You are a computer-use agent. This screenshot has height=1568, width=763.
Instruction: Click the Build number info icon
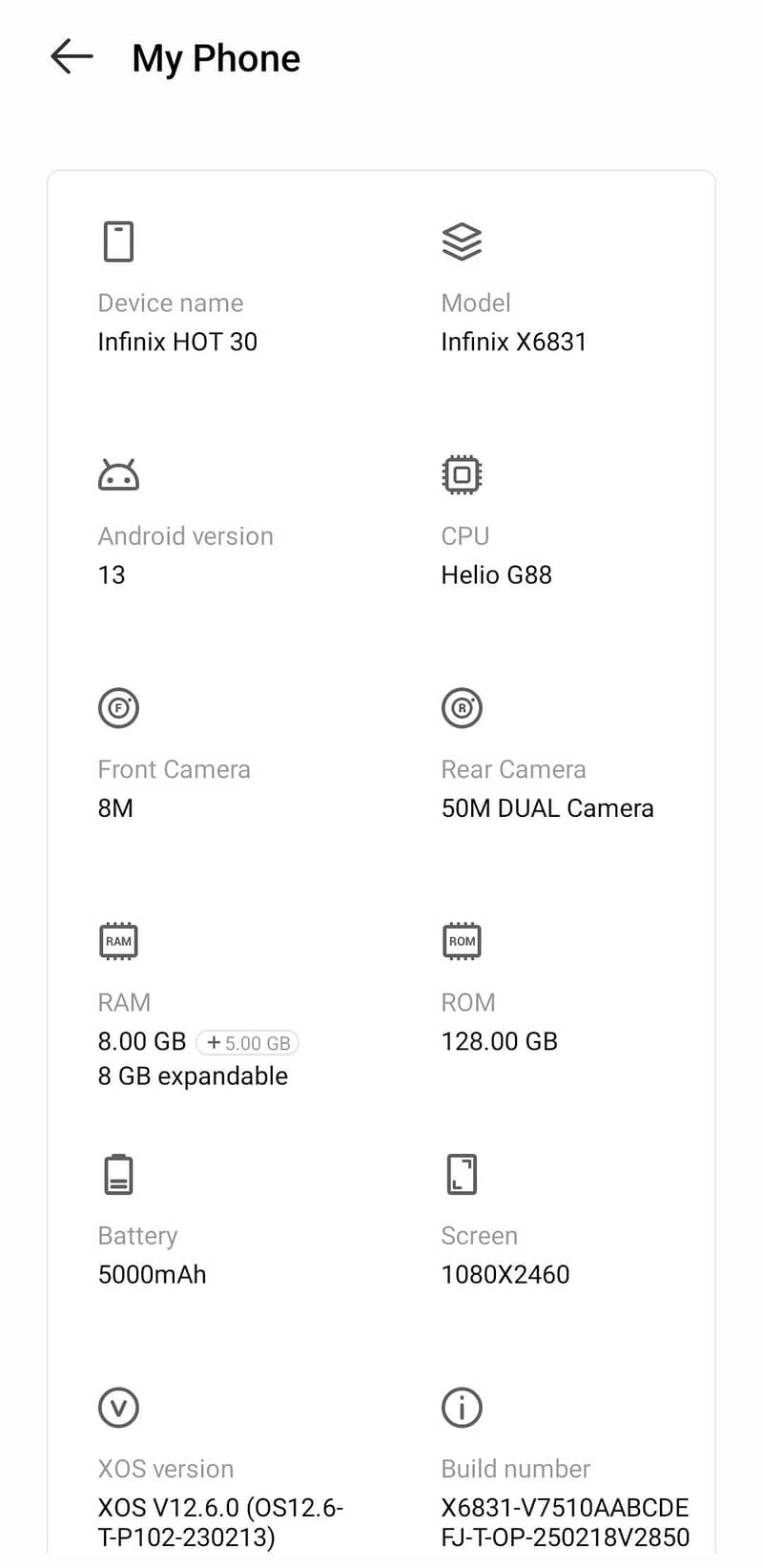point(462,1407)
